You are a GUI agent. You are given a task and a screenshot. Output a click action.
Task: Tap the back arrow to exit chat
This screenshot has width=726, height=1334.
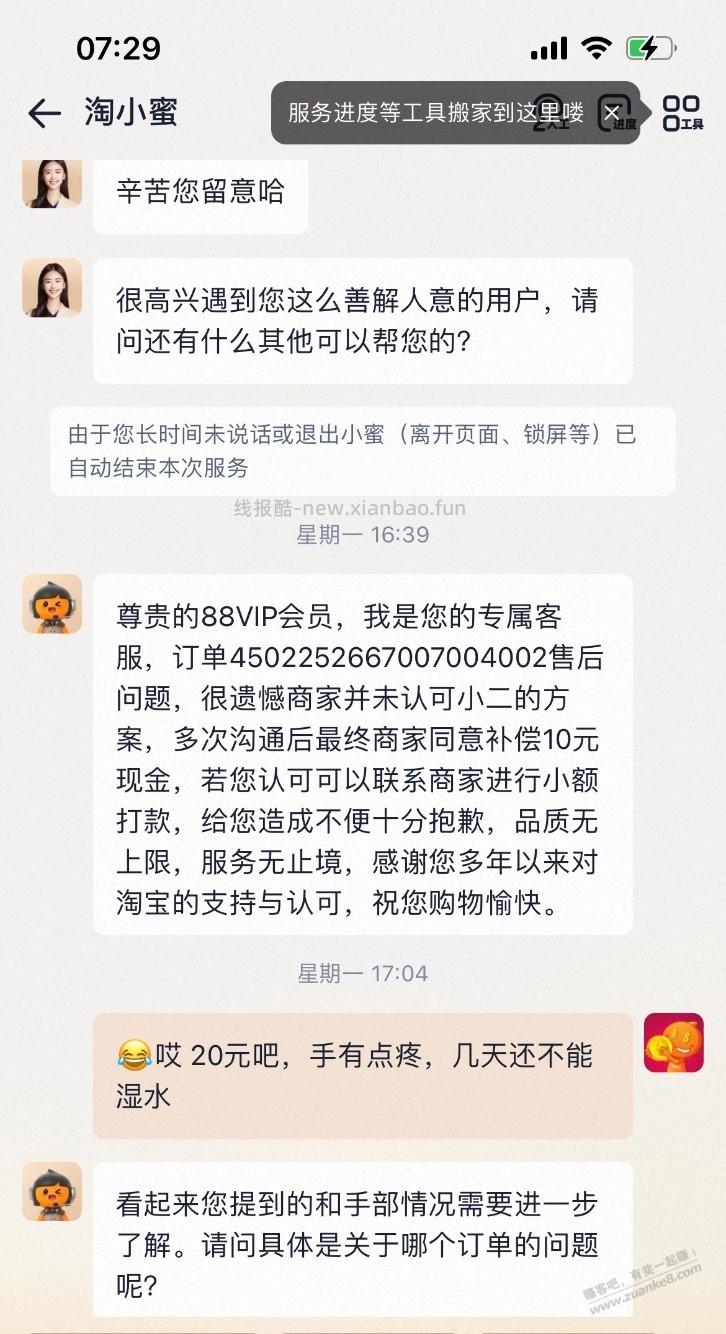pos(44,114)
